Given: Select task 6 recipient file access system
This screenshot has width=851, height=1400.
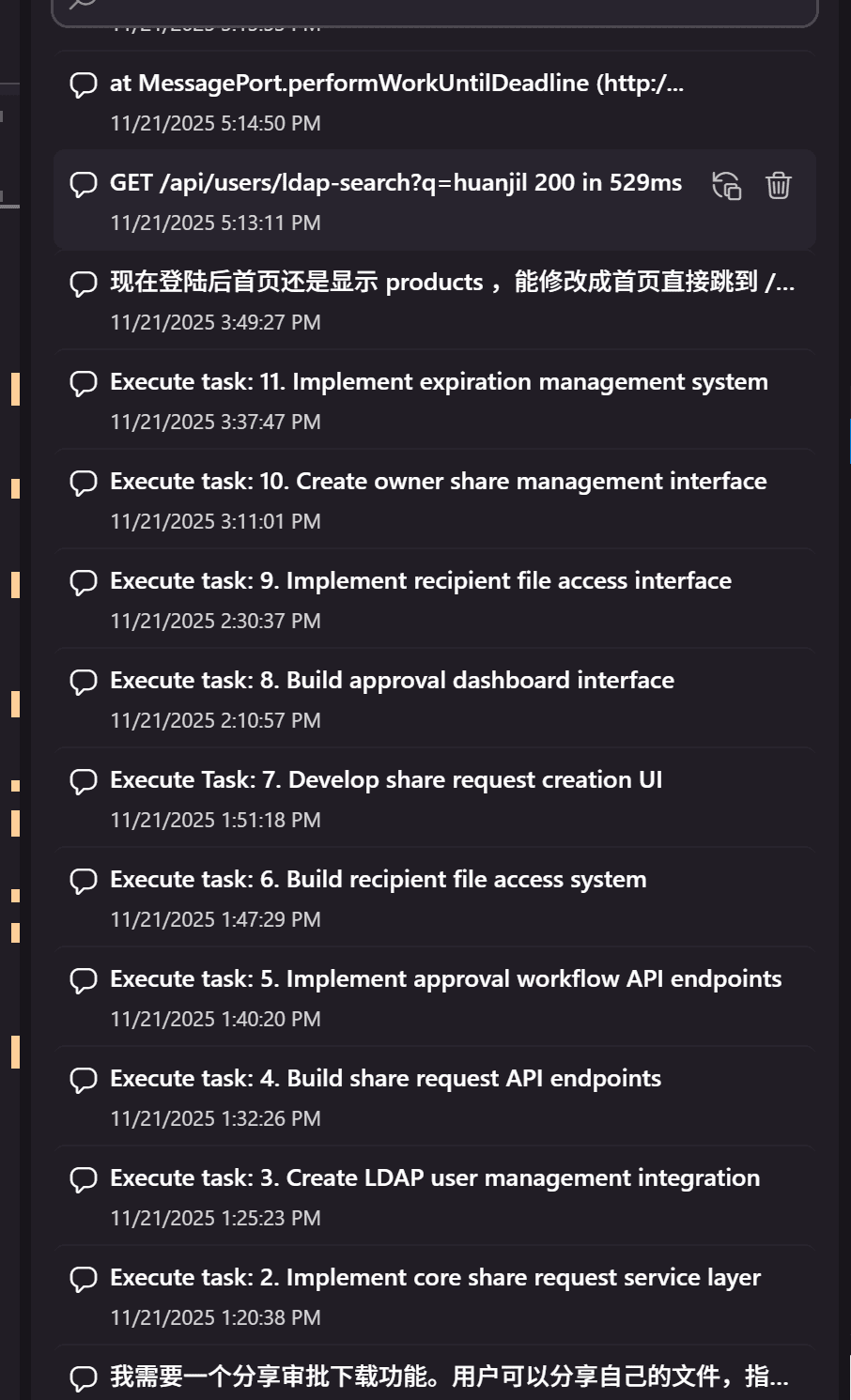Looking at the screenshot, I should 378,880.
